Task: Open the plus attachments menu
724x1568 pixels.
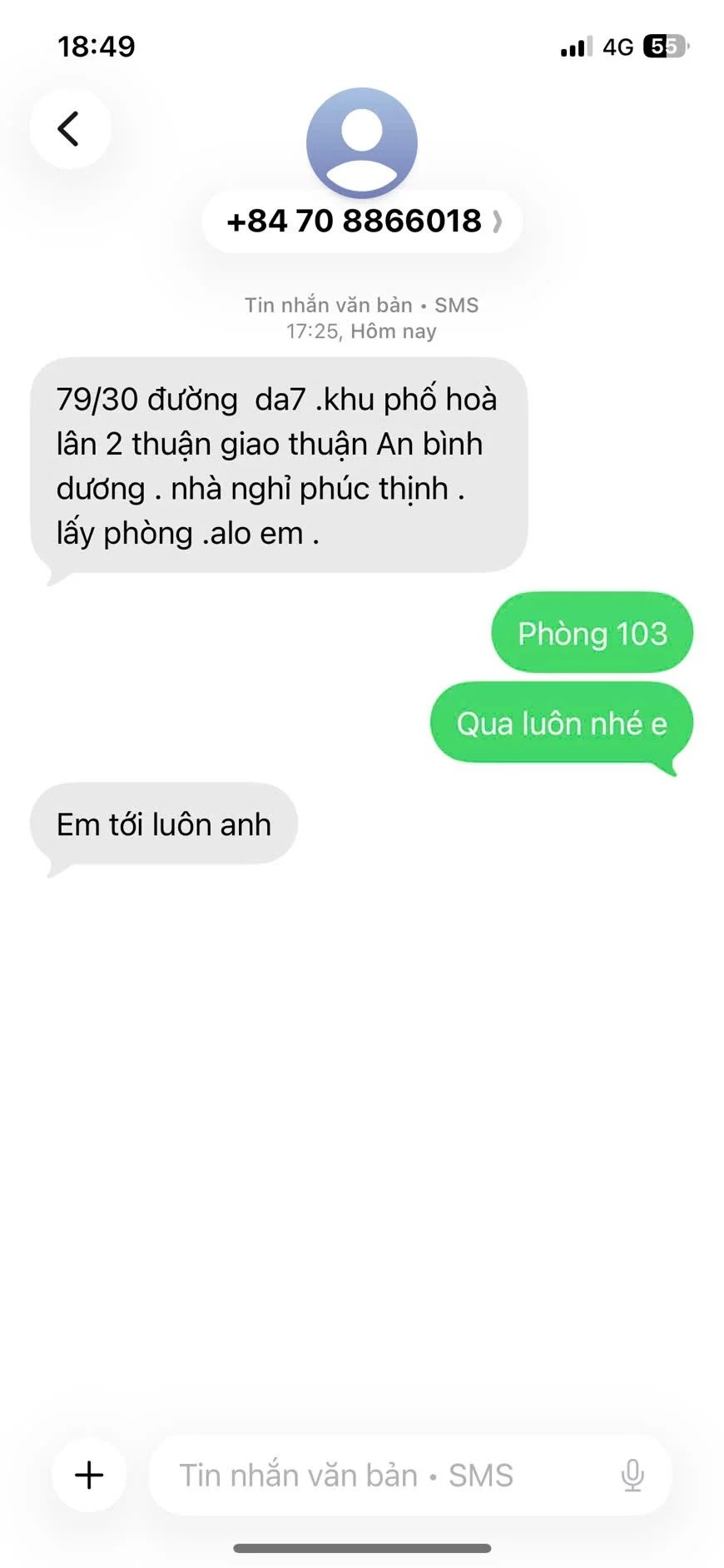Action: coord(89,1475)
